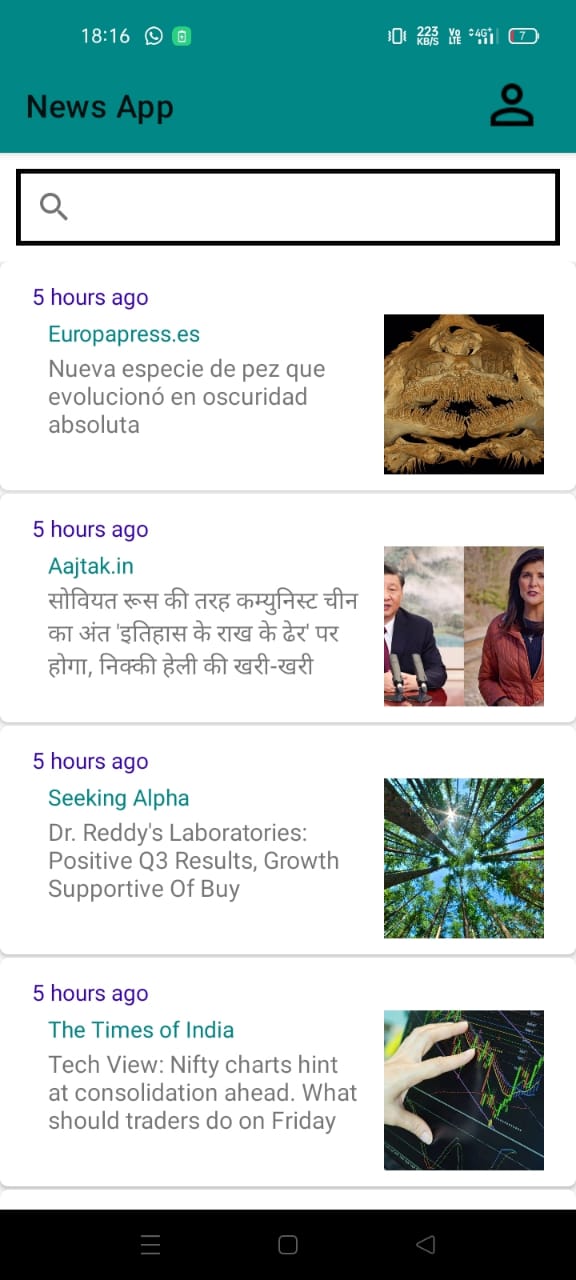Go to the phone's home screen
The width and height of the screenshot is (576, 1280).
pos(288,1245)
